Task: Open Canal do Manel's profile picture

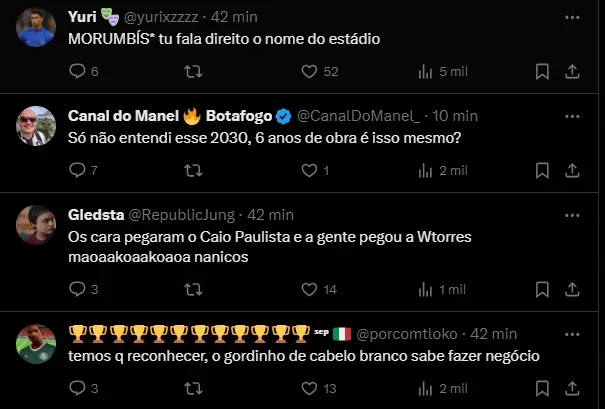Action: pos(36,124)
